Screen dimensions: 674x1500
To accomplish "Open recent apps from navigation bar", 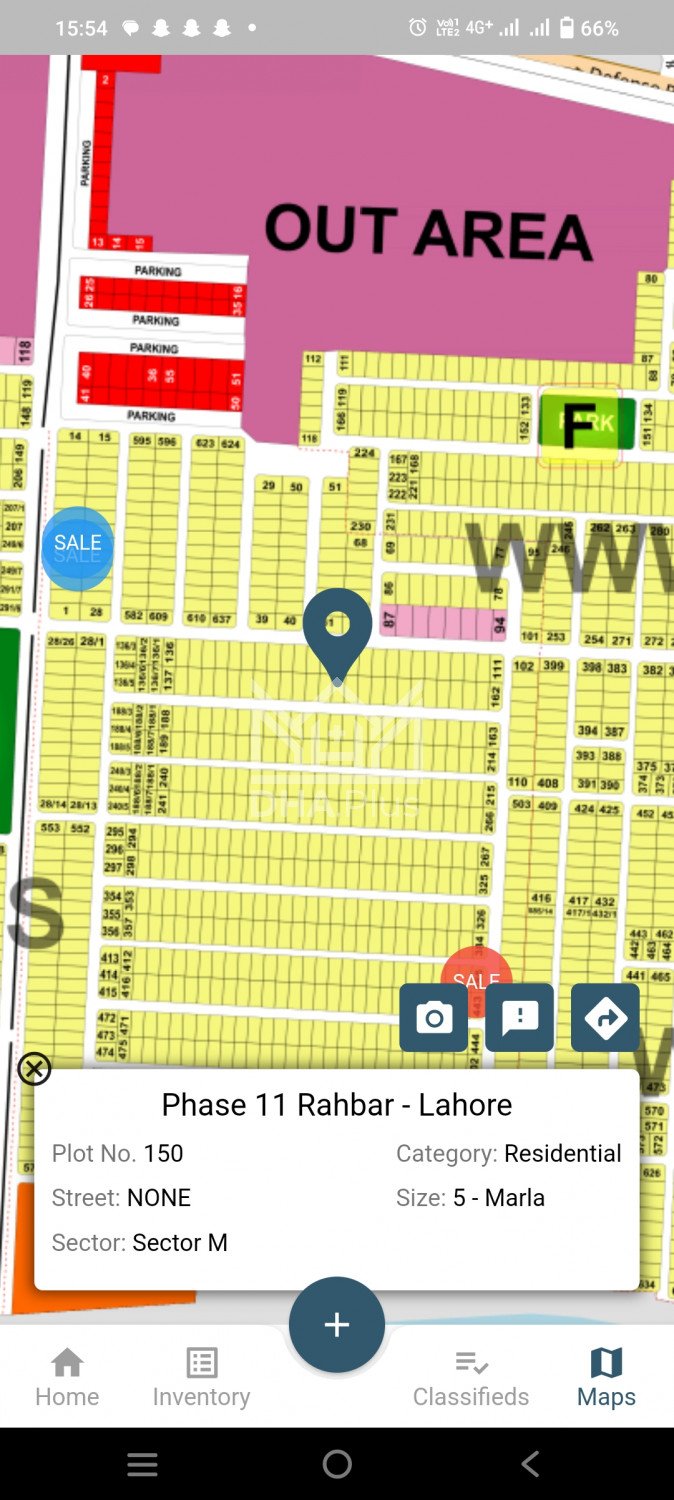I will pos(142,1465).
